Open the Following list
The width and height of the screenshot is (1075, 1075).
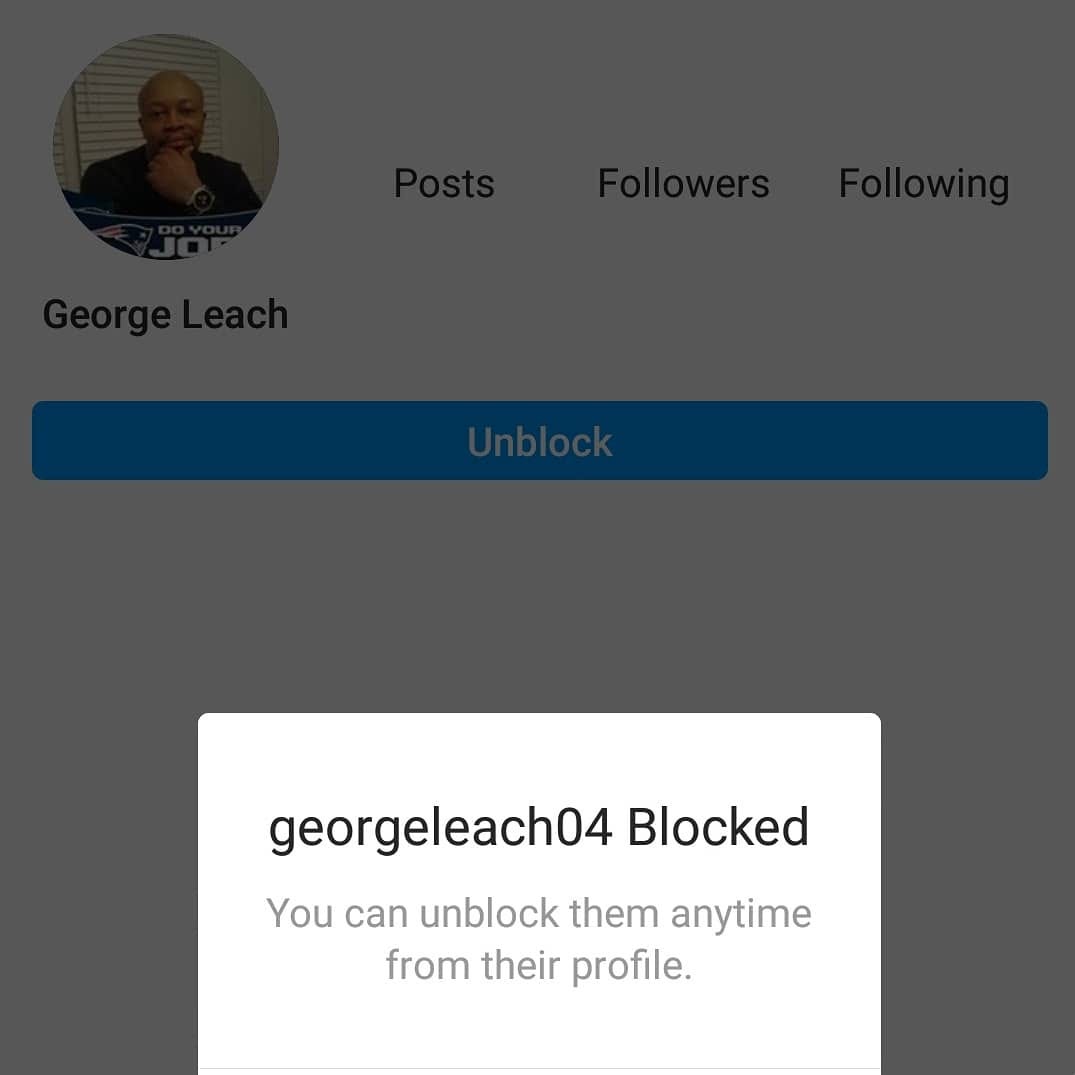(923, 183)
